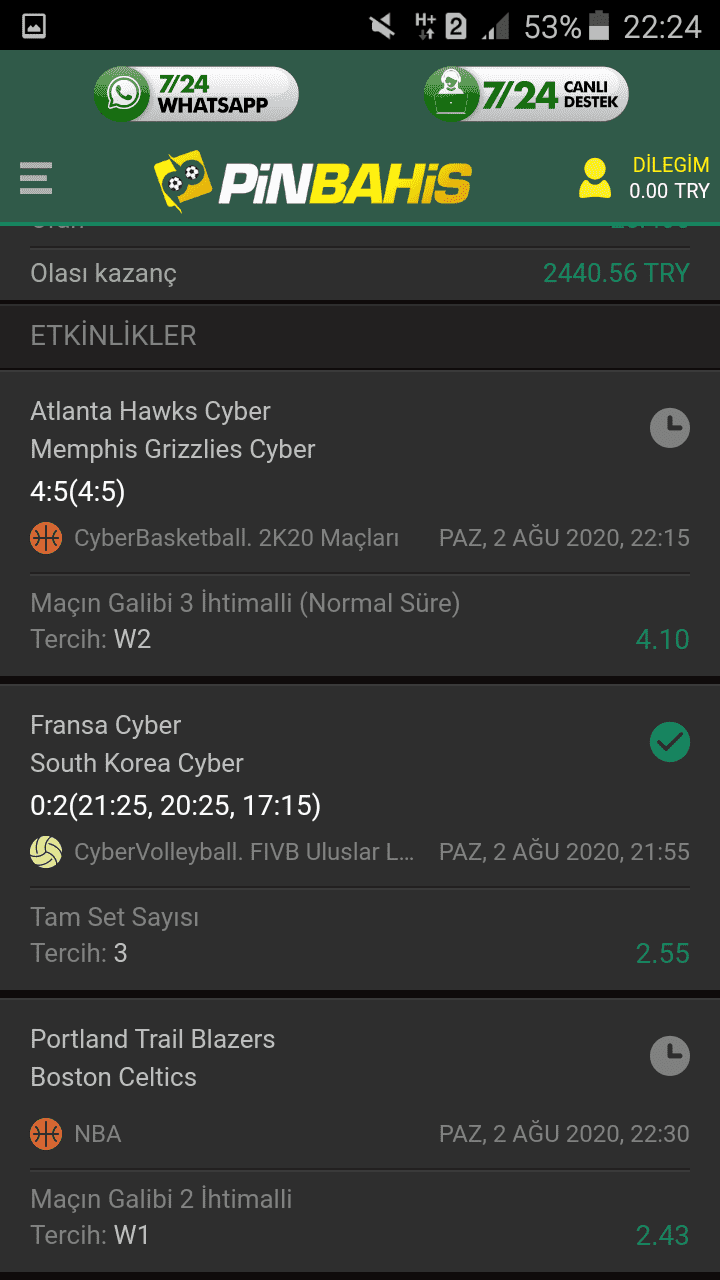Screen dimensions: 720x1280
Task: Contact support via 7/24 WhatsApp button
Action: point(196,94)
